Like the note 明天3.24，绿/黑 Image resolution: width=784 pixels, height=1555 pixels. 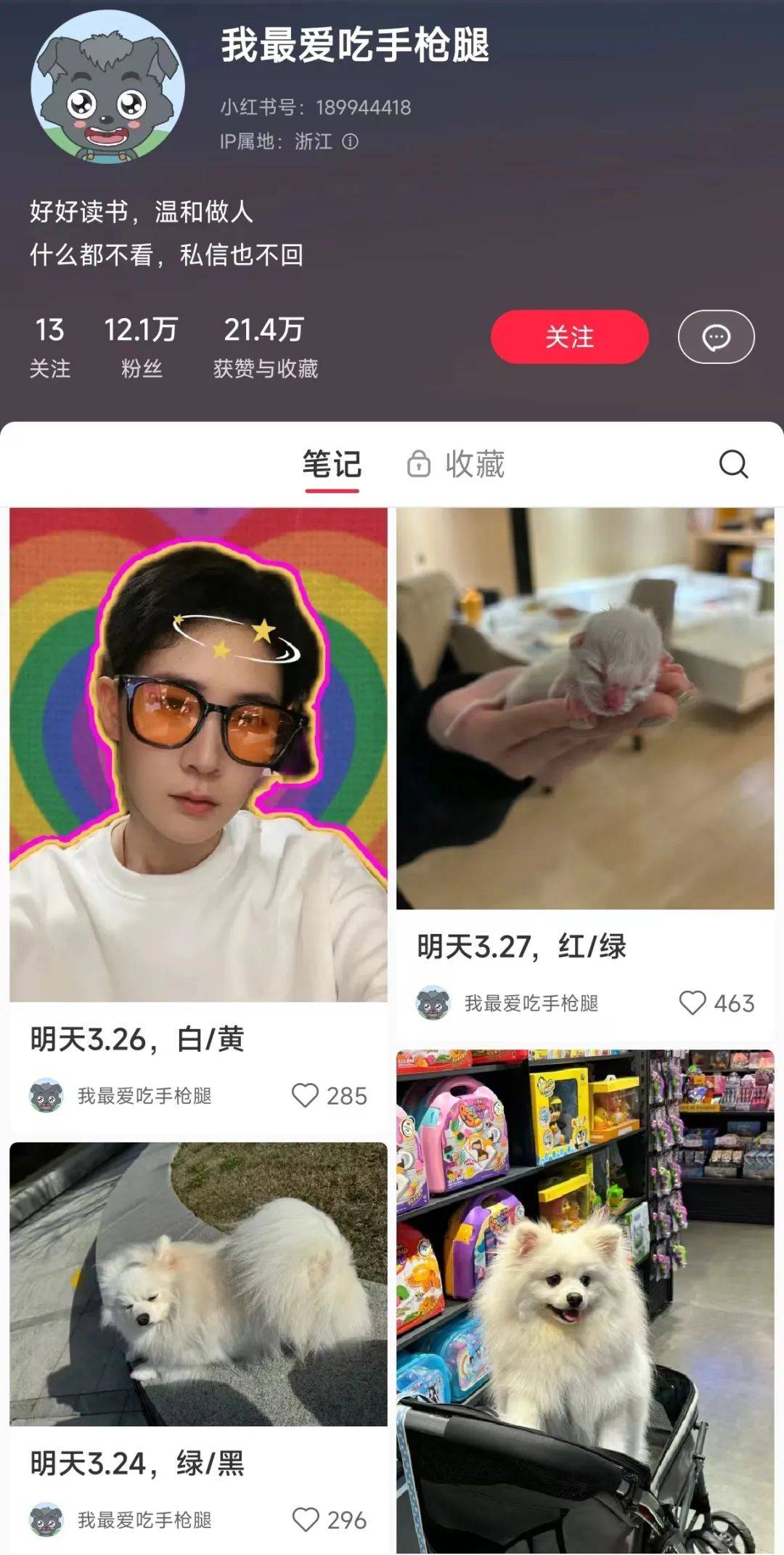click(306, 1519)
